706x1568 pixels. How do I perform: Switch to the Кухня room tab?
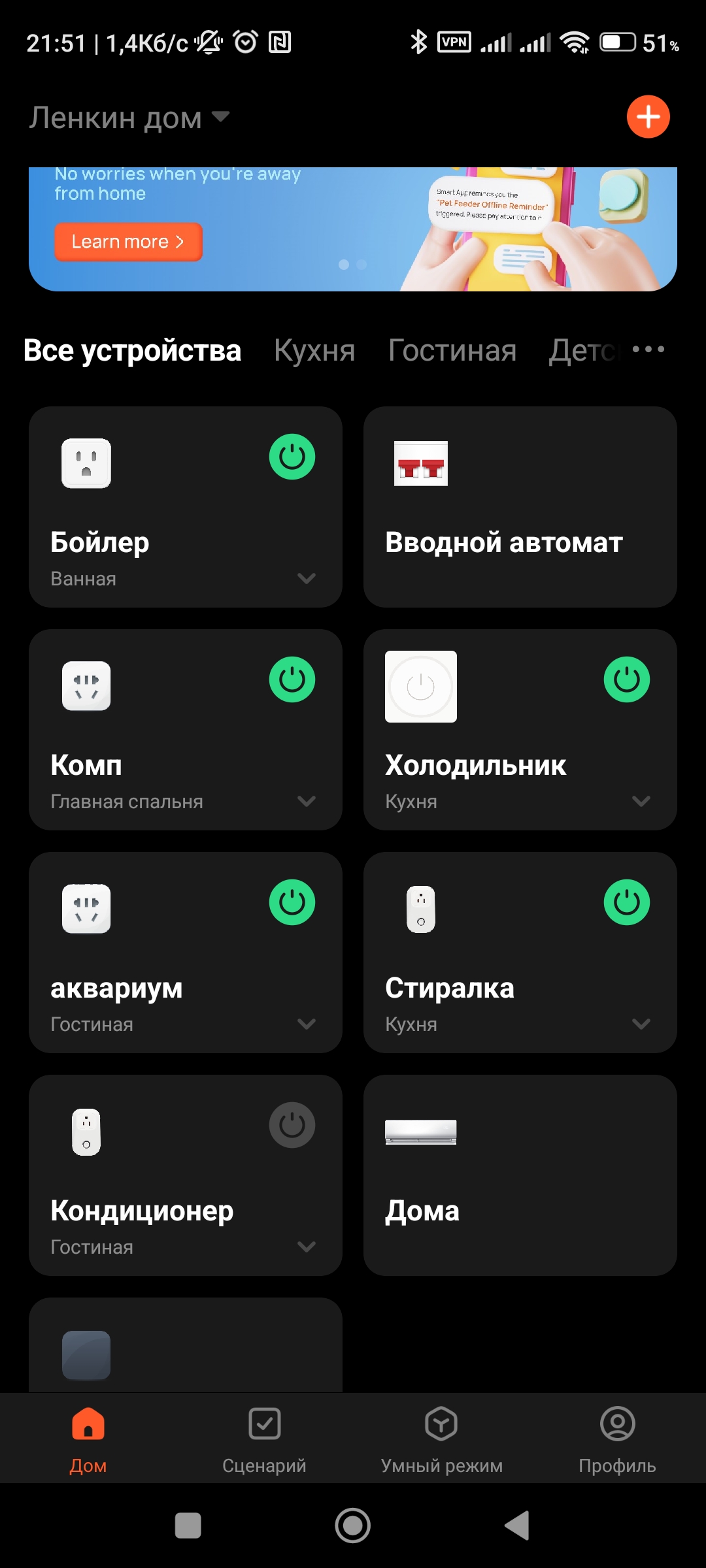tap(314, 351)
